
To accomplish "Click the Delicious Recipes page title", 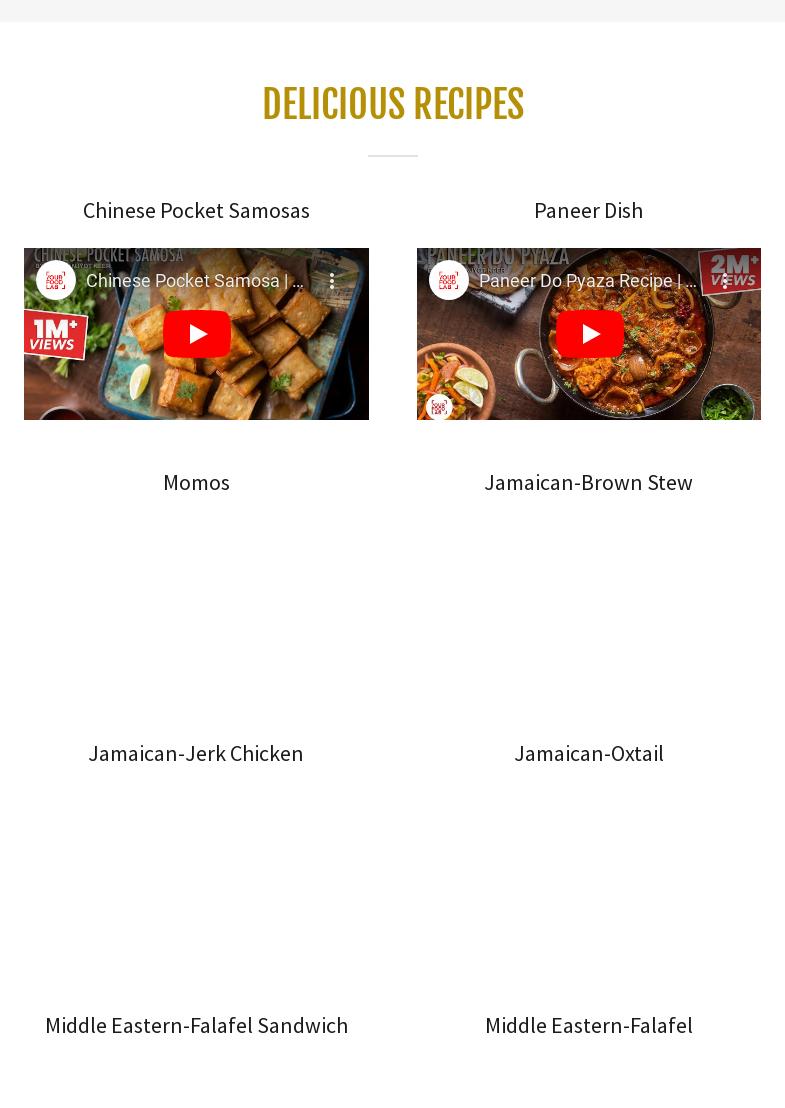I will point(393,104).
